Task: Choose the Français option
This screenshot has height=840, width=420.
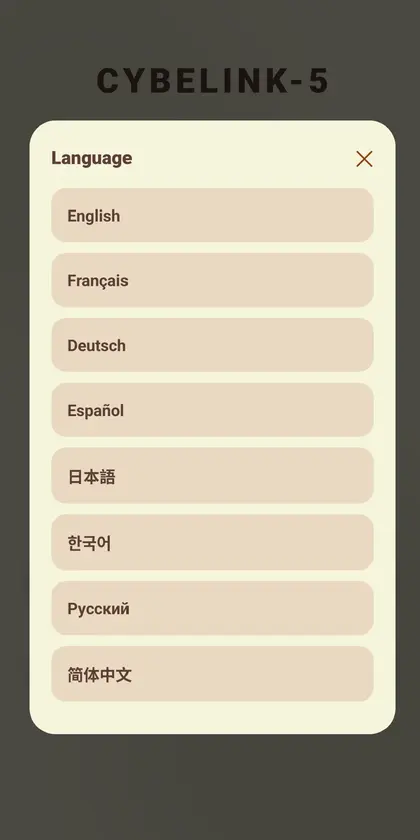Action: pyautogui.click(x=212, y=280)
